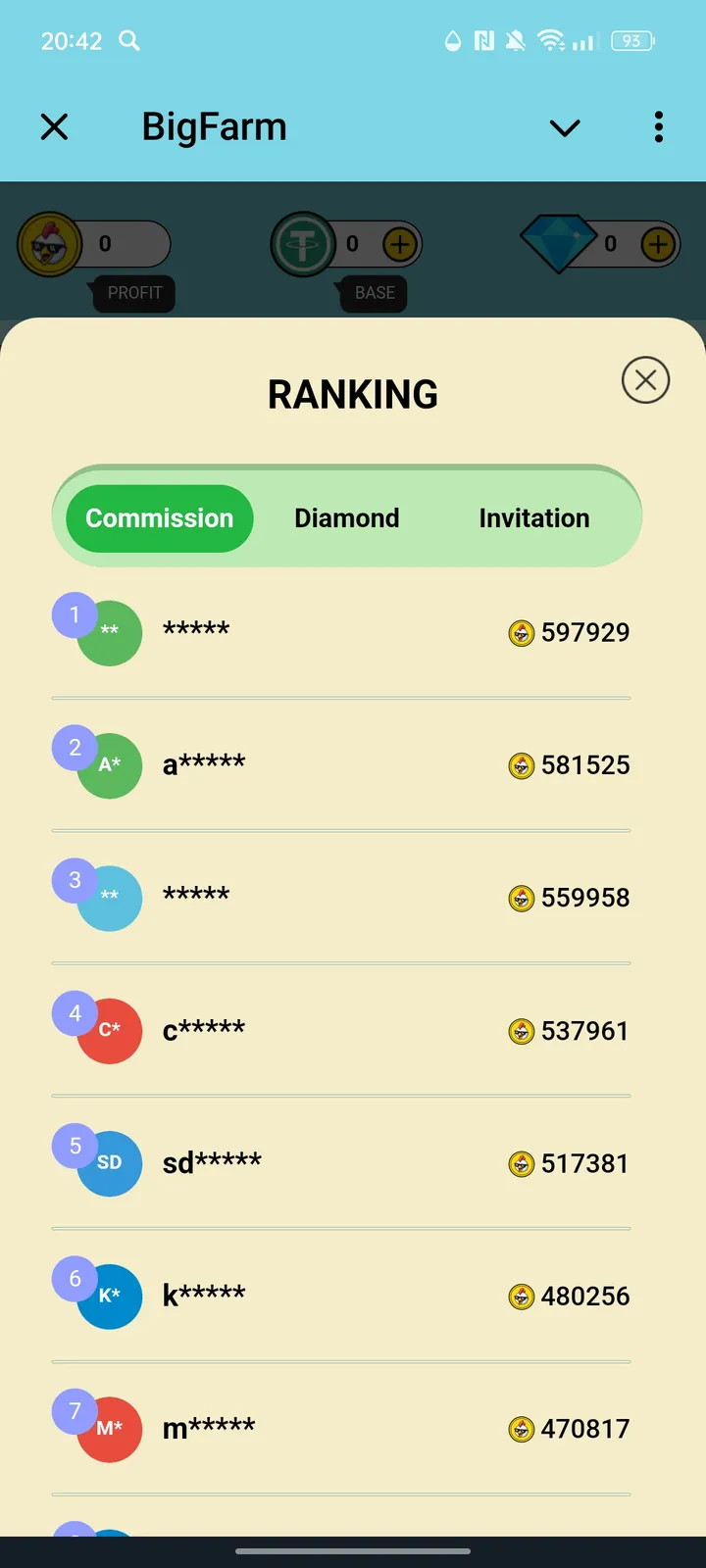Click the red C* avatar at rank 4
The image size is (706, 1568).
(109, 1031)
